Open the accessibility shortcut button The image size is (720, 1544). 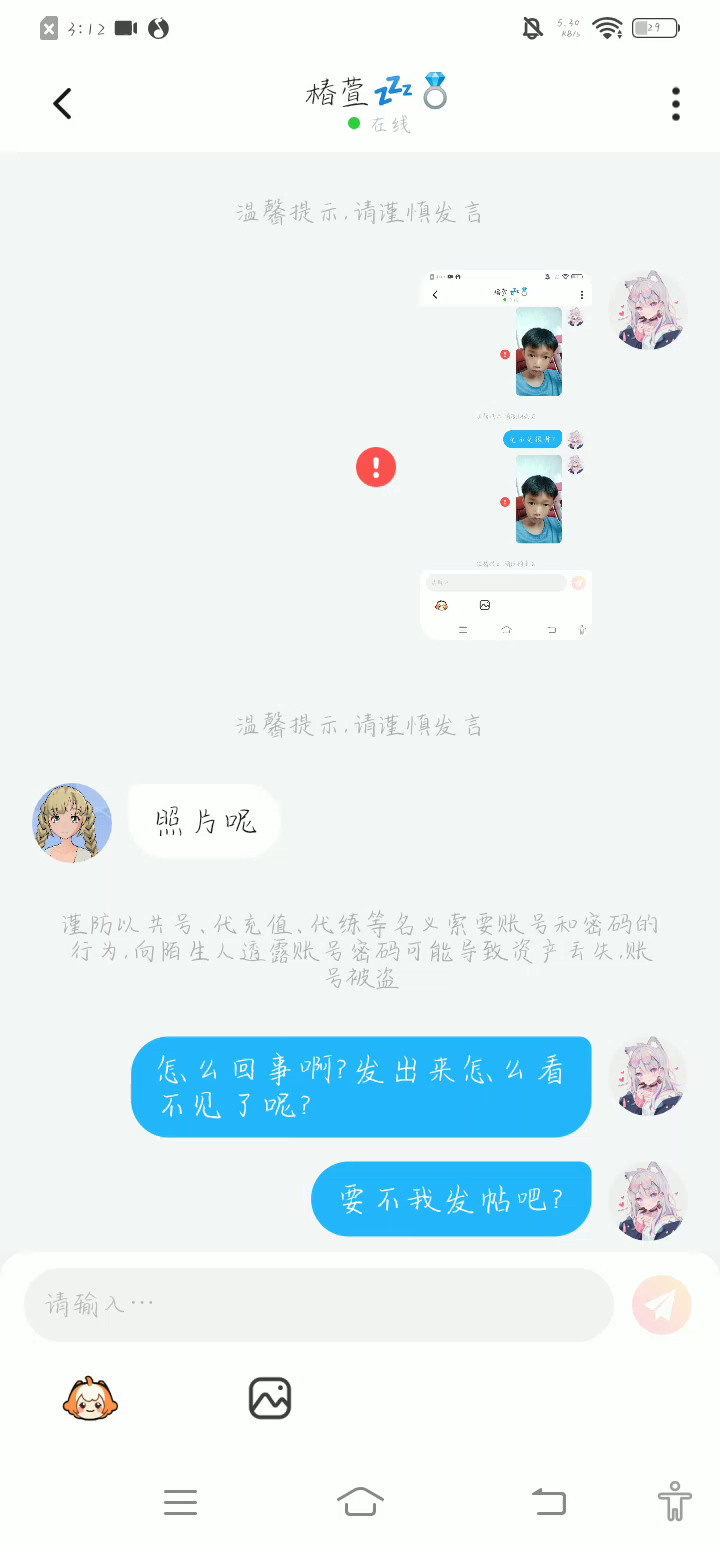point(675,1501)
